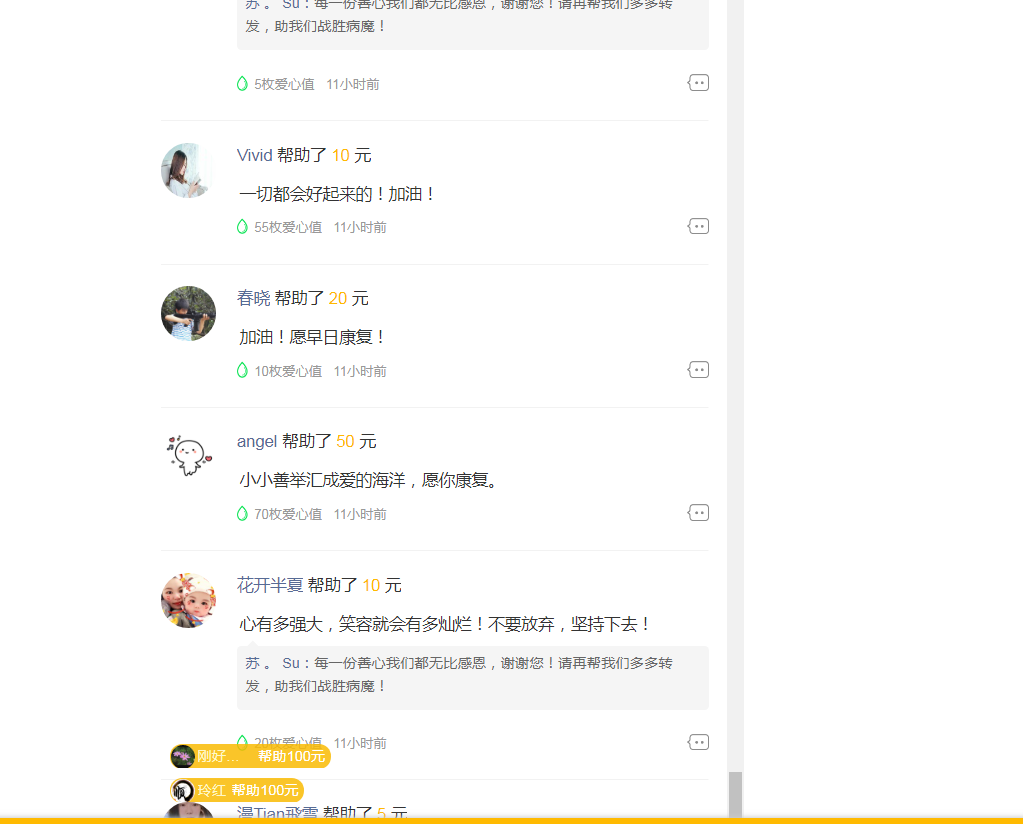1023x824 pixels.
Task: Open Vivid's profile avatar
Action: (188, 171)
